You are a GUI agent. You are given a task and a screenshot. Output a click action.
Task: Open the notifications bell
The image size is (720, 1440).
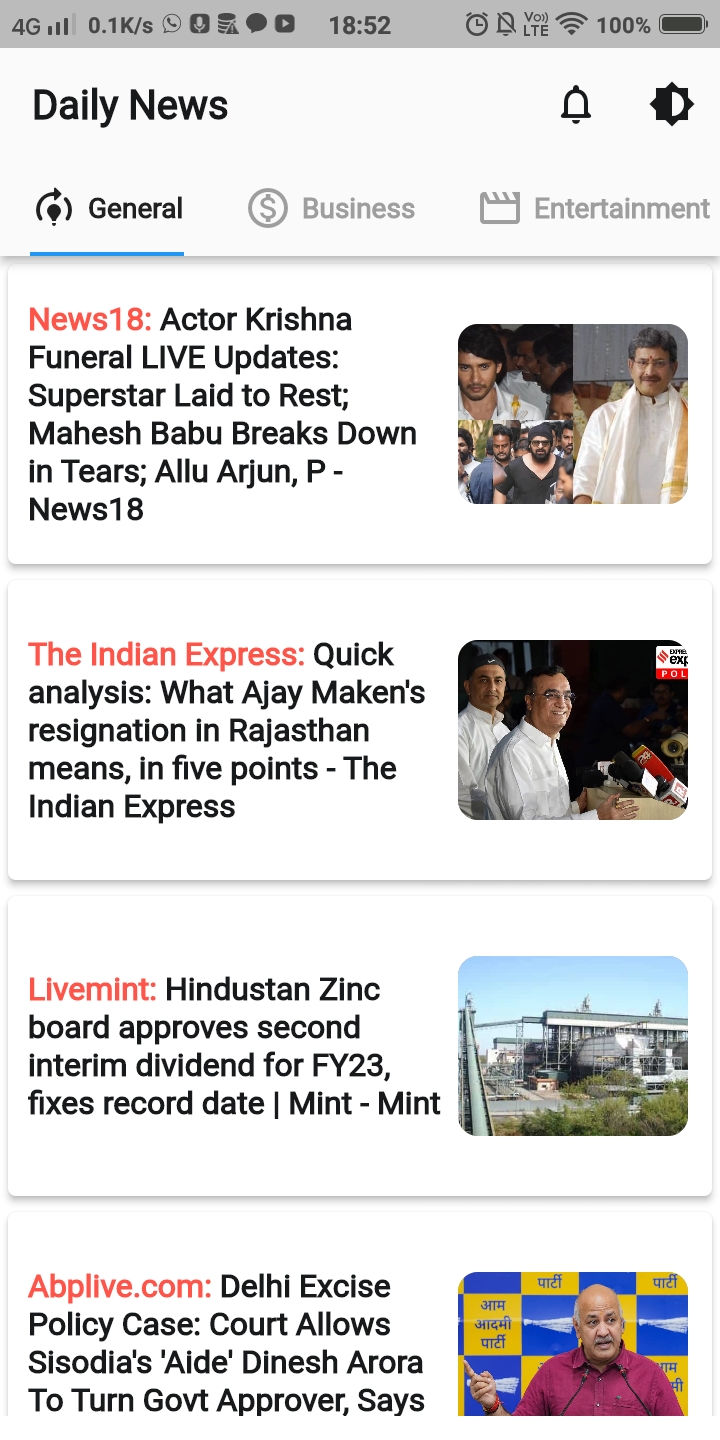(x=575, y=105)
